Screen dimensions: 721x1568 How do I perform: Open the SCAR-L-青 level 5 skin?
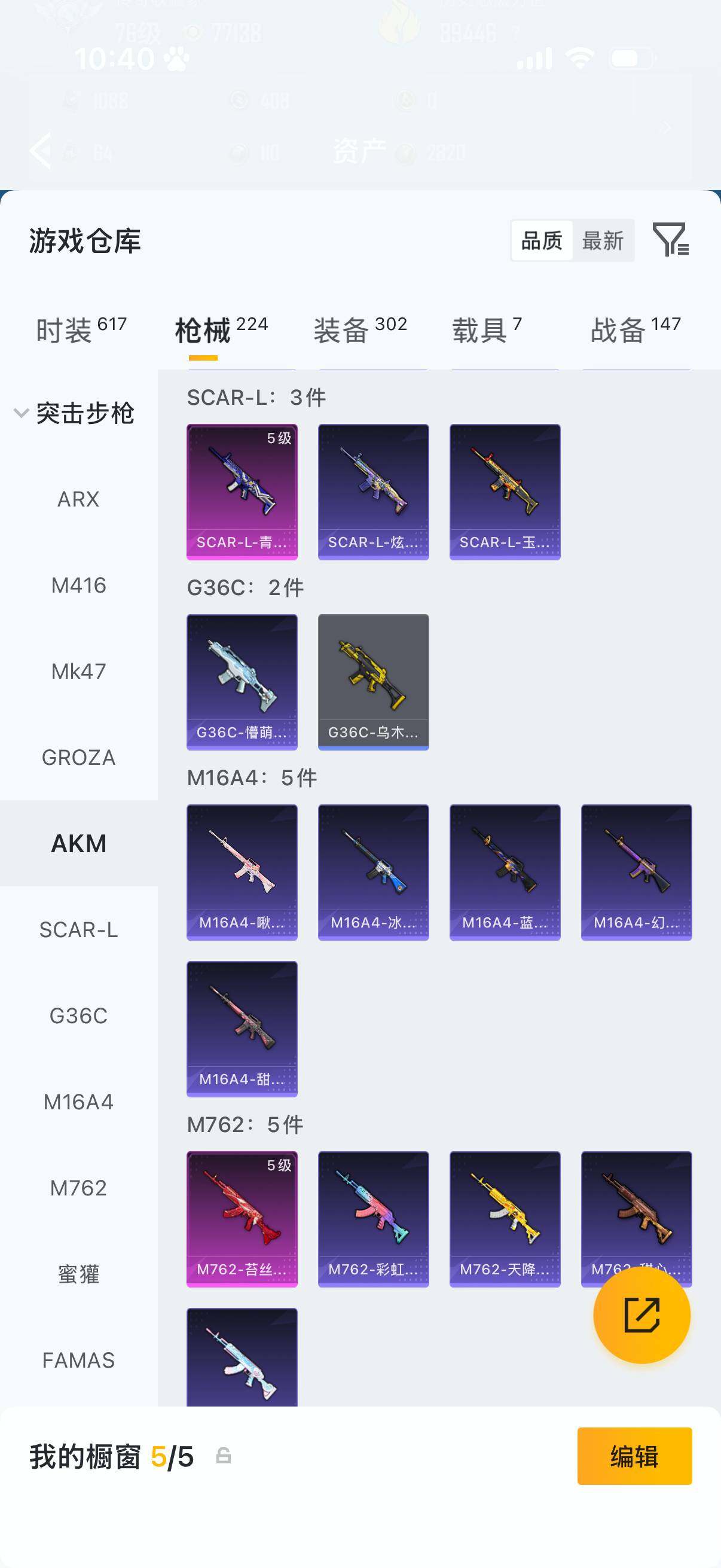(242, 492)
